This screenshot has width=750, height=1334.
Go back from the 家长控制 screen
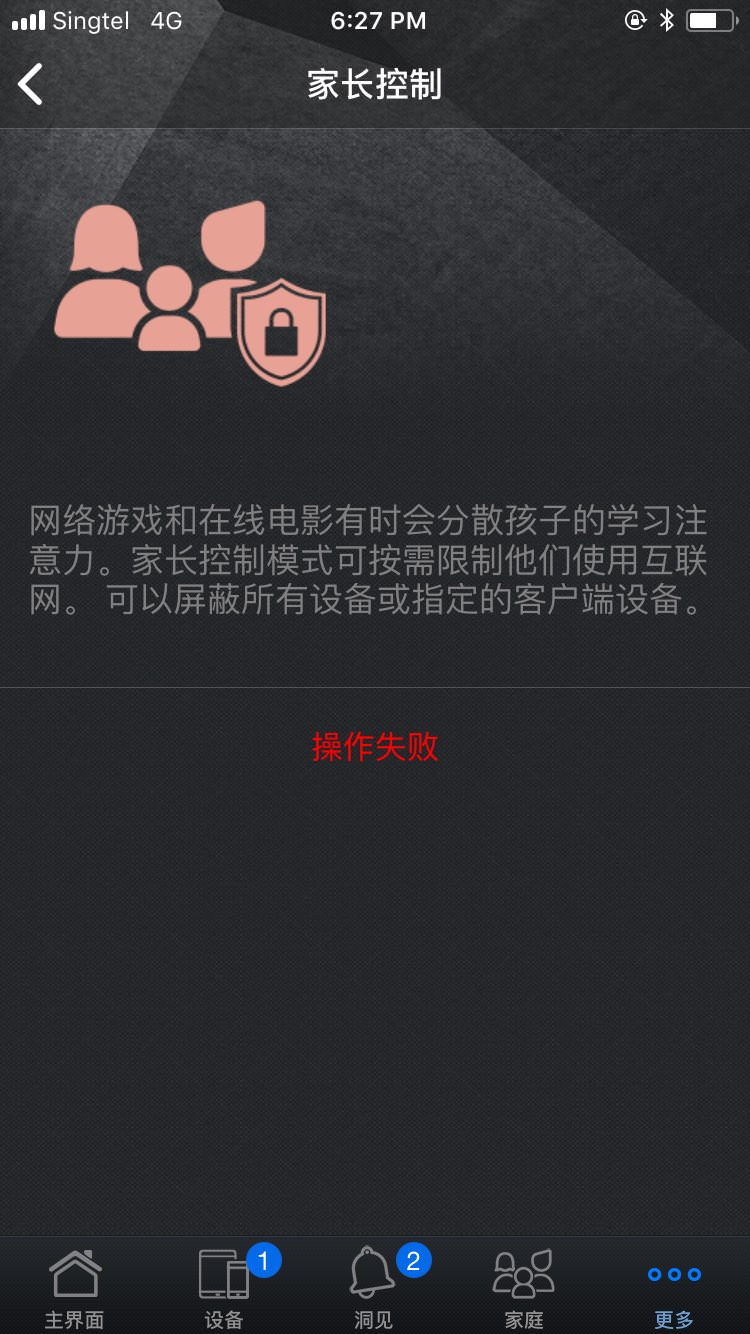(31, 84)
